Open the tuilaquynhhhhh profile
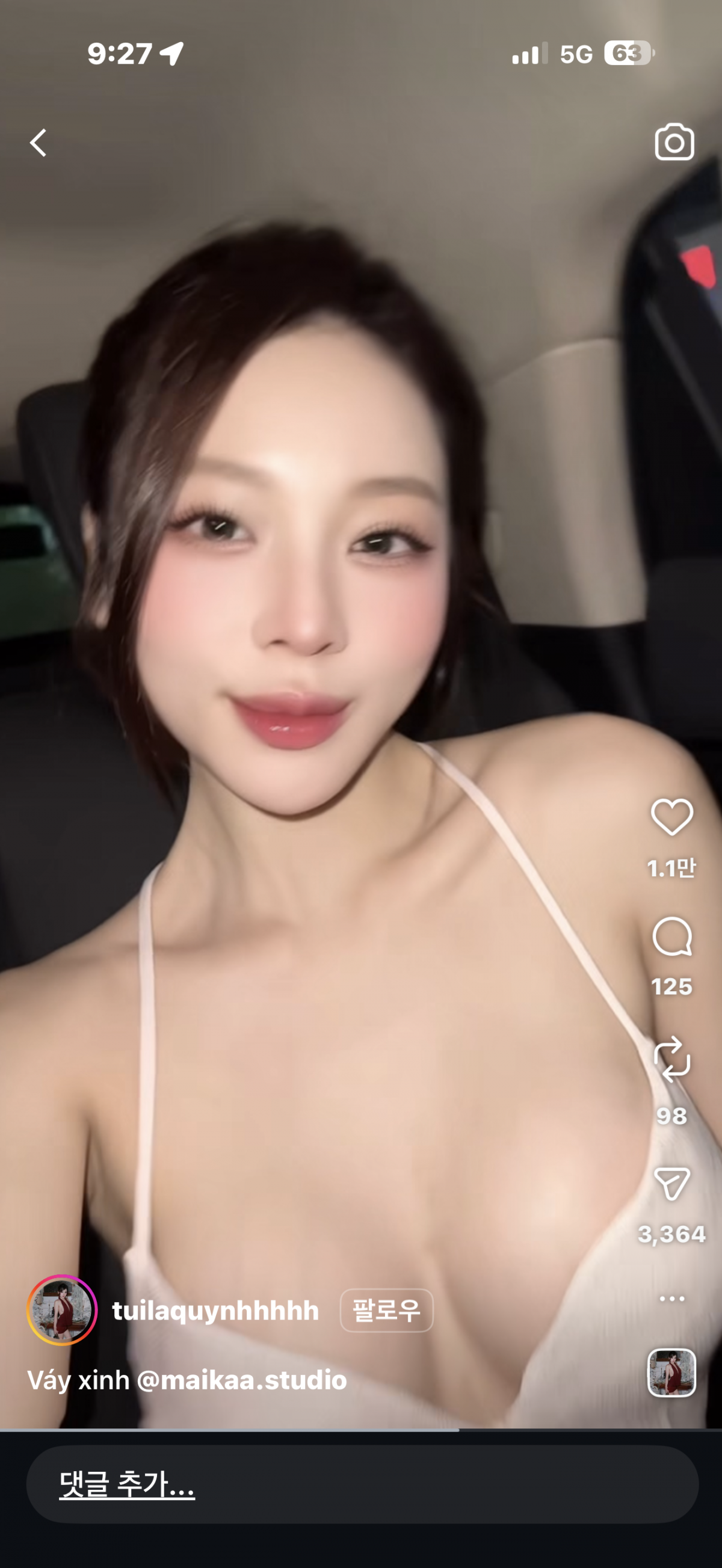 tap(215, 1311)
